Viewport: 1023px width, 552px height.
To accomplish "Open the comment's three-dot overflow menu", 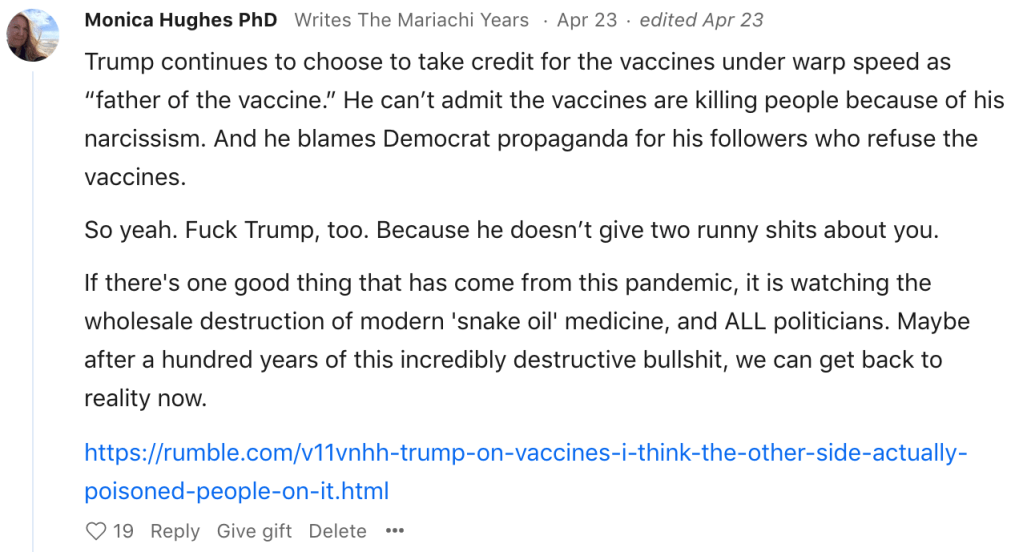I will 395,531.
